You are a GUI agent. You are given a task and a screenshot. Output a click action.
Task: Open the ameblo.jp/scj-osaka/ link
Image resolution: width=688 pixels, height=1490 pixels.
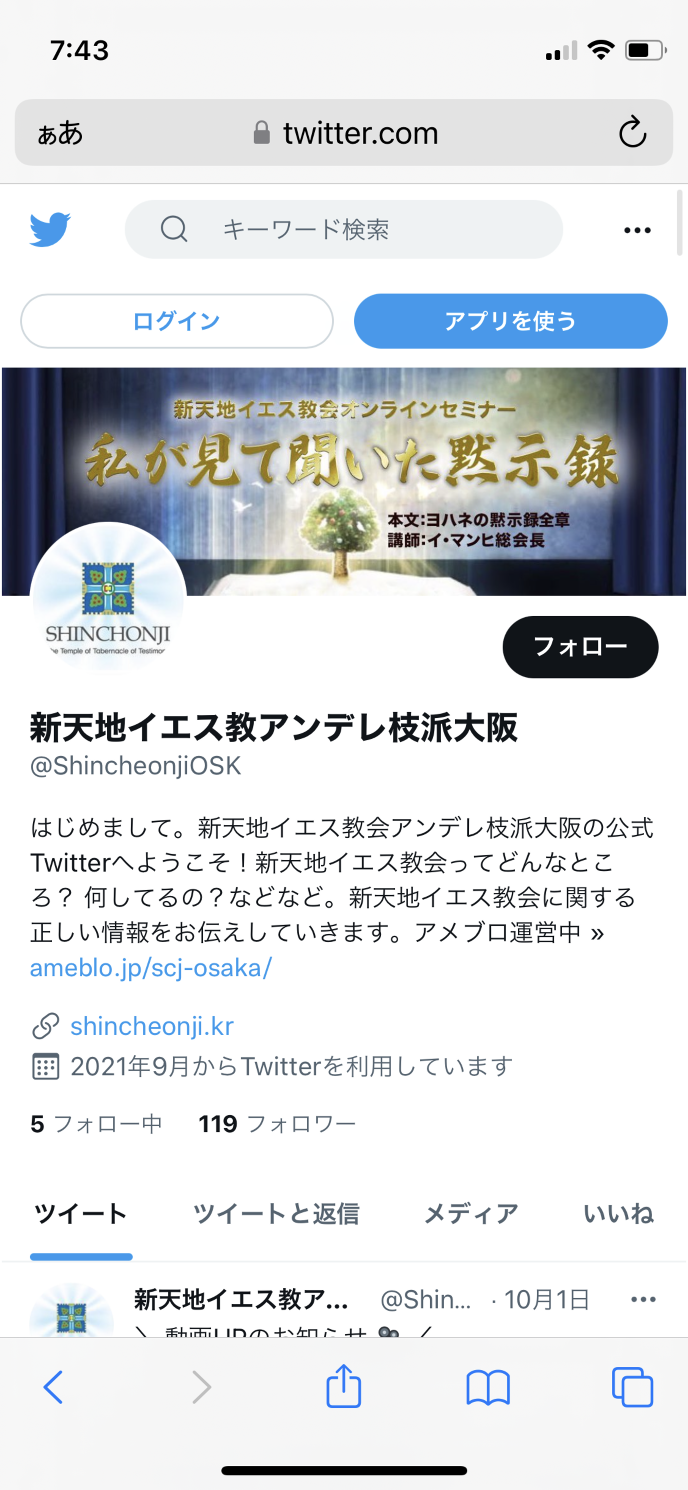[151, 968]
